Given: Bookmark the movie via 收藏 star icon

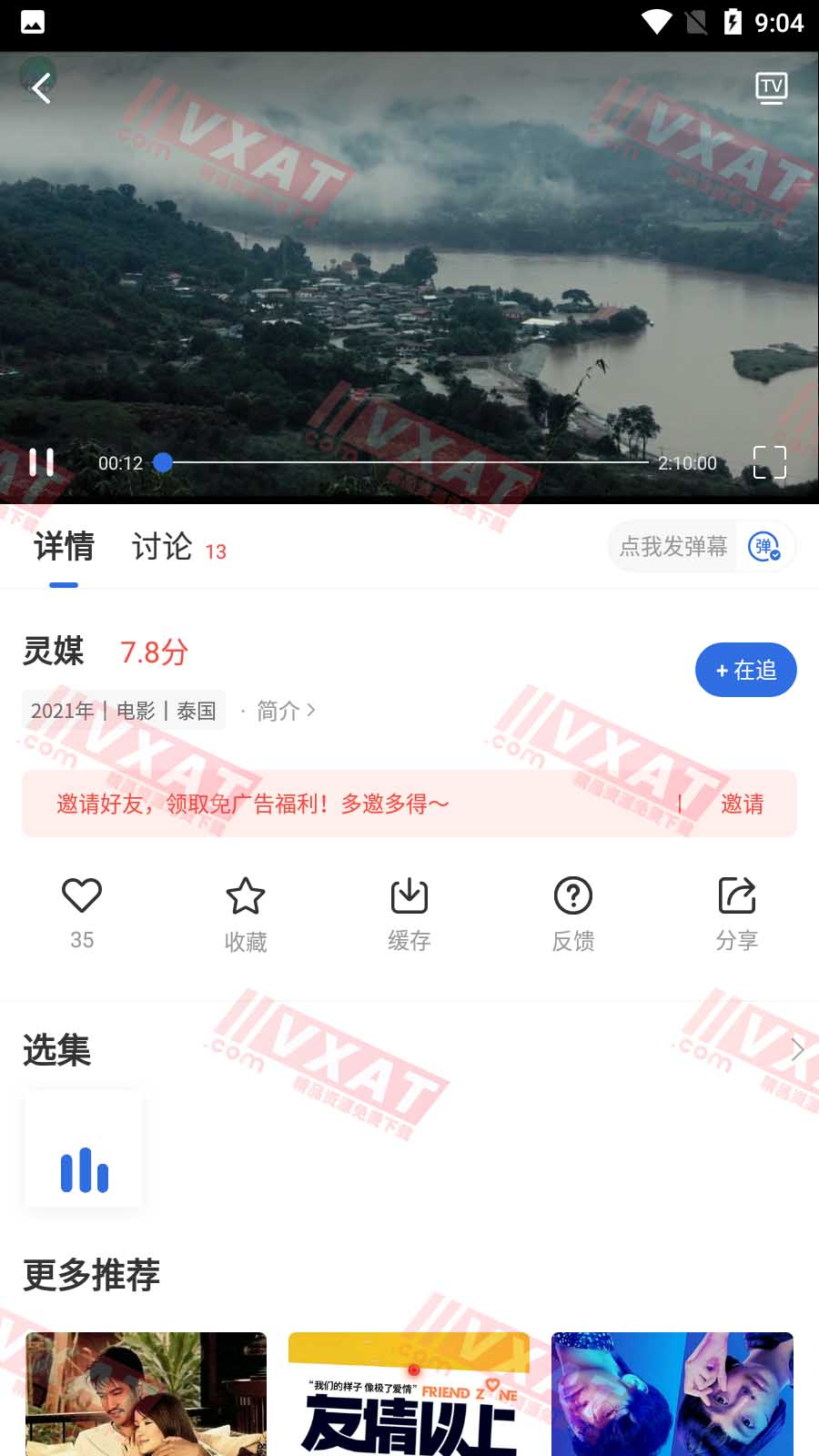Looking at the screenshot, I should (x=245, y=895).
